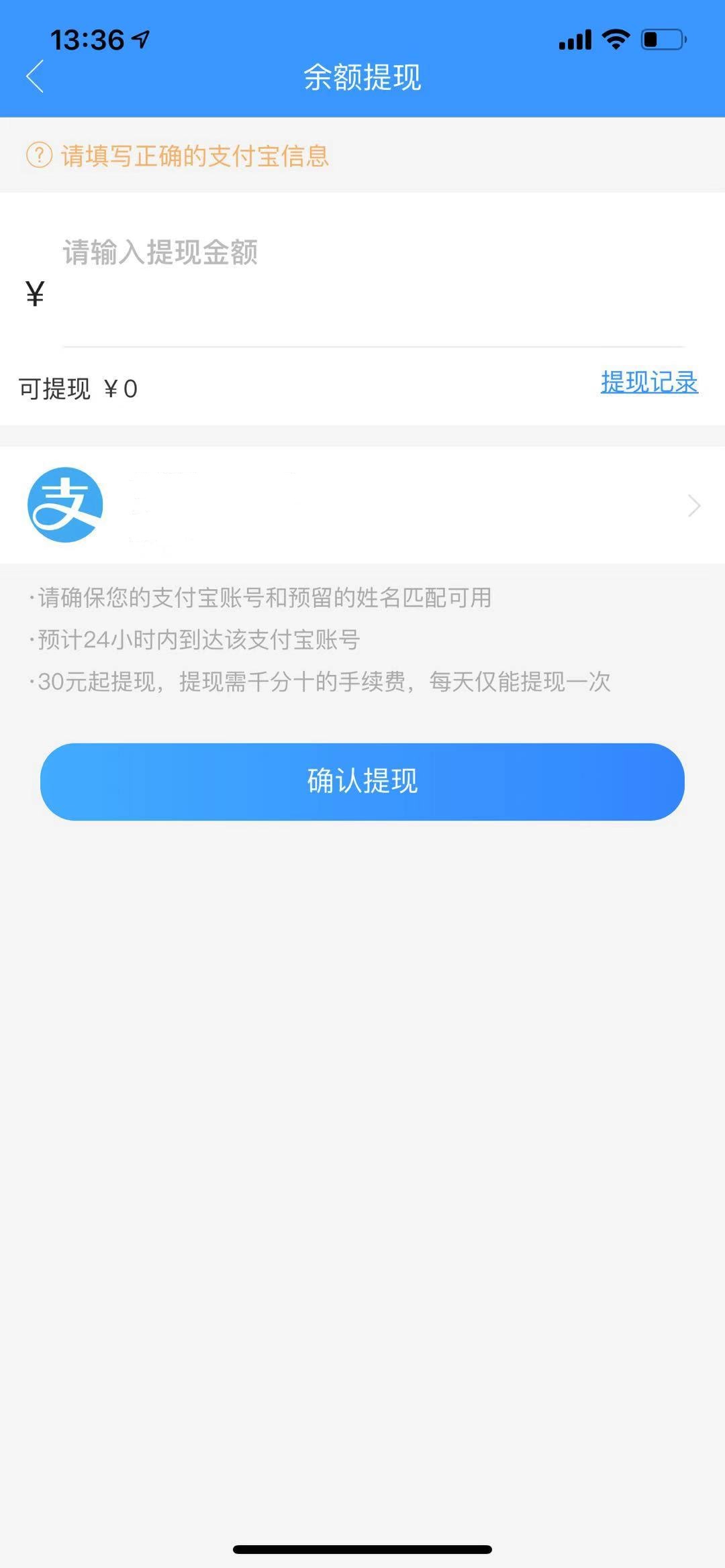Open the help question mark icon
Viewport: 725px width, 1568px height.
click(37, 154)
